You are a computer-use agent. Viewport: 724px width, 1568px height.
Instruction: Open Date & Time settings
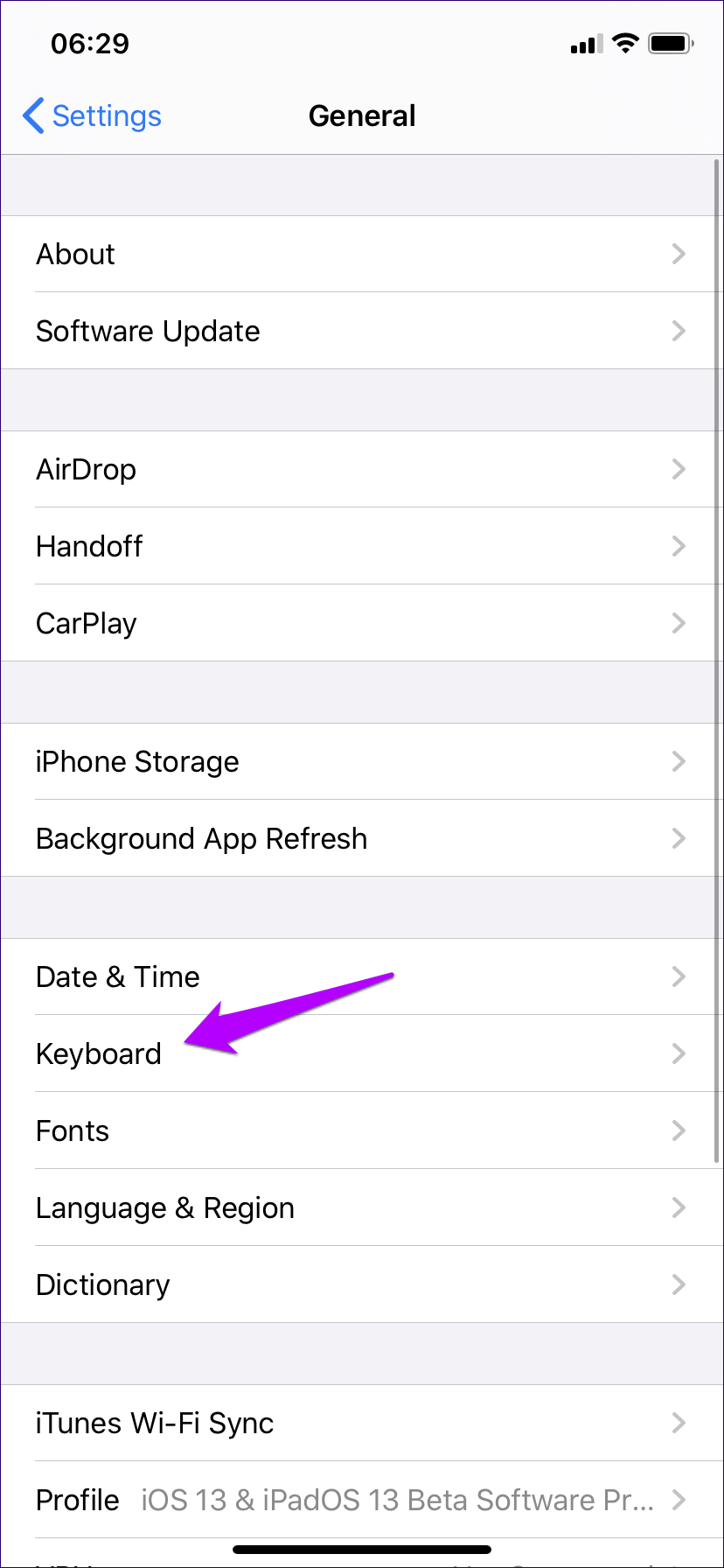pos(350,976)
